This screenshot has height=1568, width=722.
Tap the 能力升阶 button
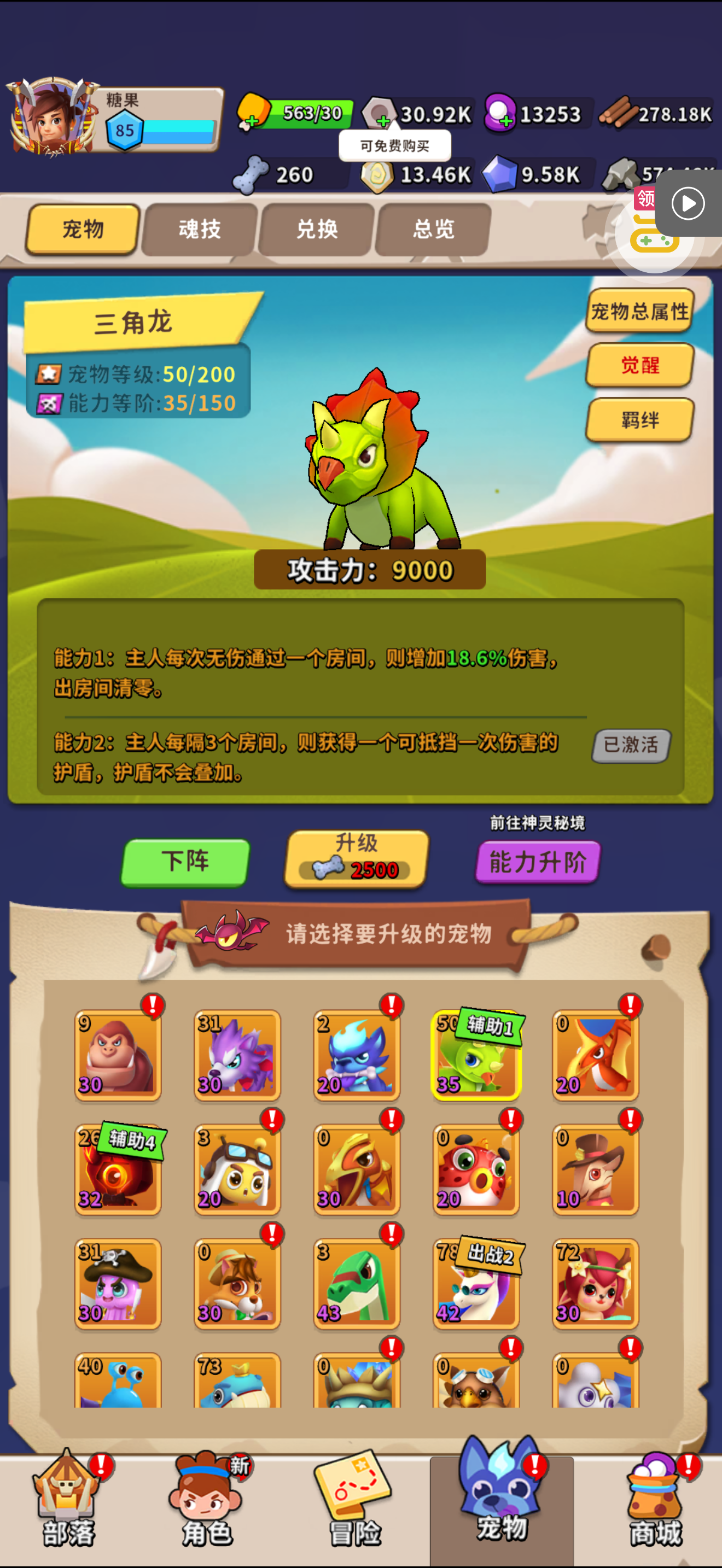click(x=538, y=861)
